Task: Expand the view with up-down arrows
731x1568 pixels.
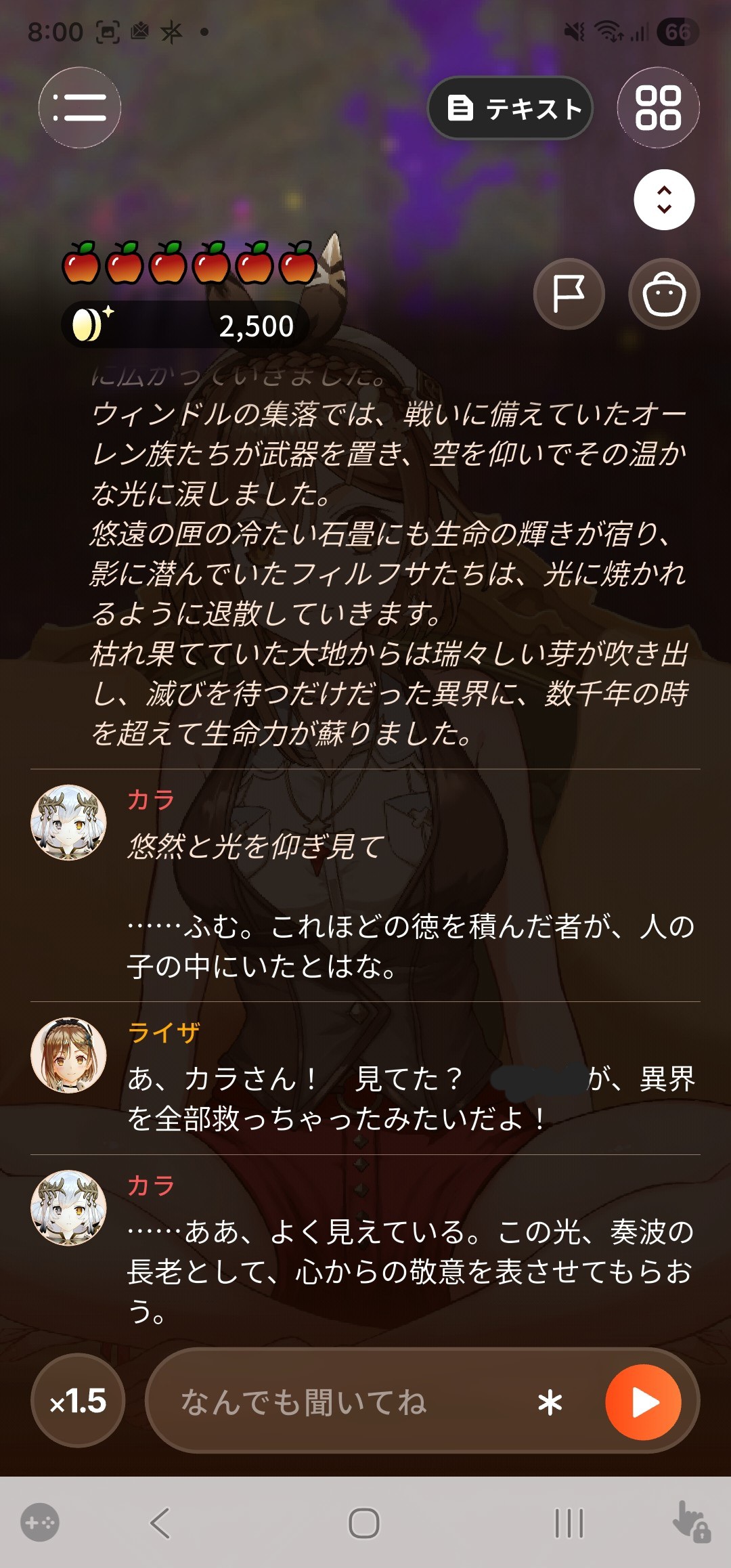Action: (664, 200)
